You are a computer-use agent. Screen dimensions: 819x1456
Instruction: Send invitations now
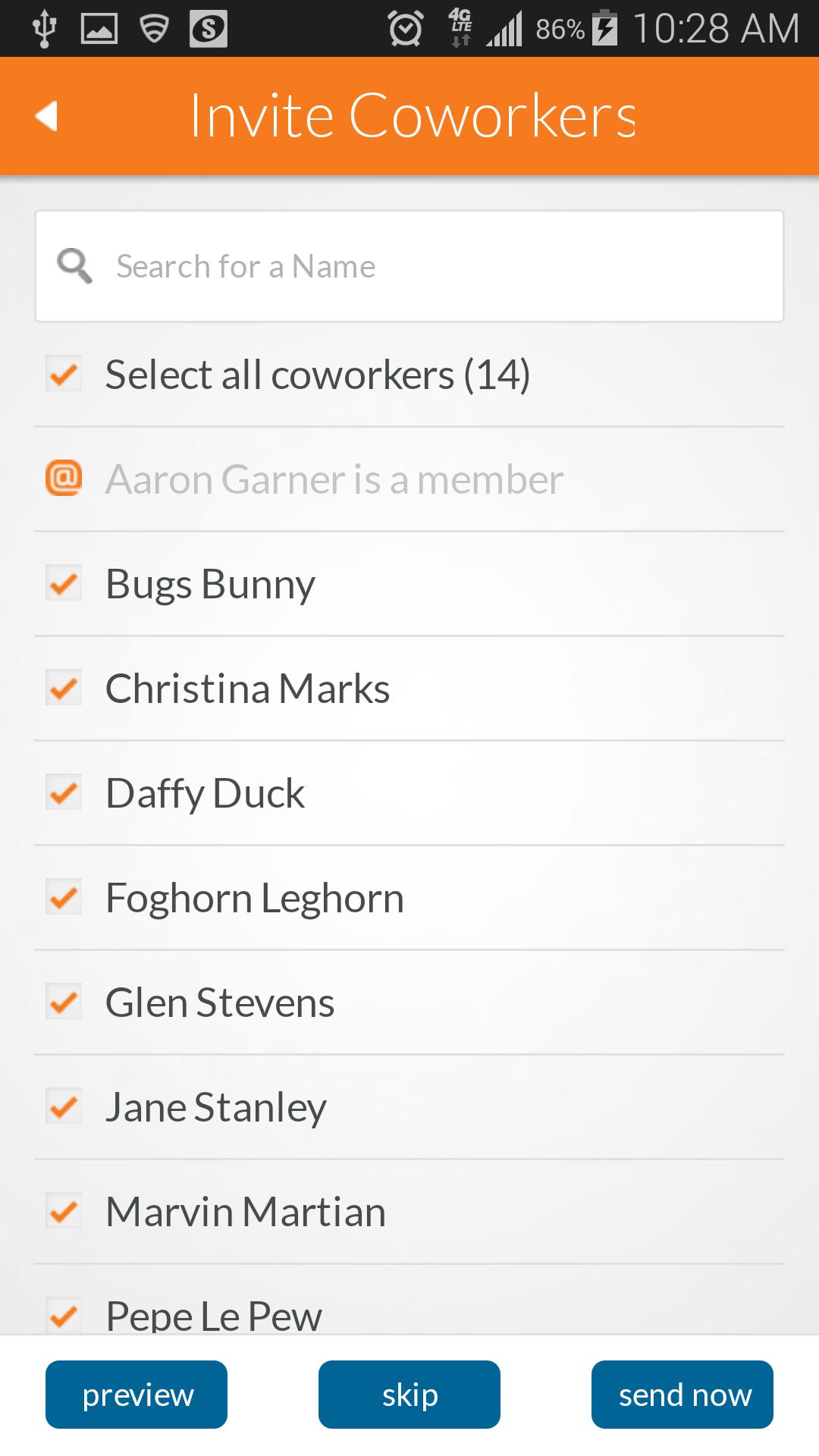click(682, 1395)
